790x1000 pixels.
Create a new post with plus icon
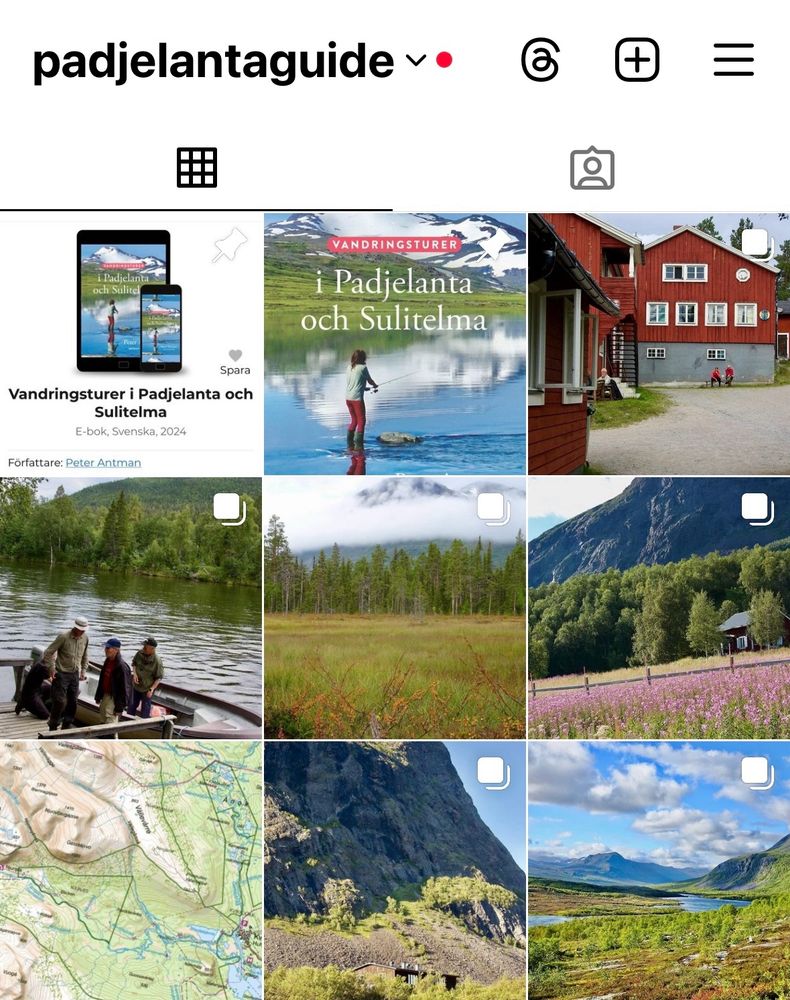coord(637,61)
